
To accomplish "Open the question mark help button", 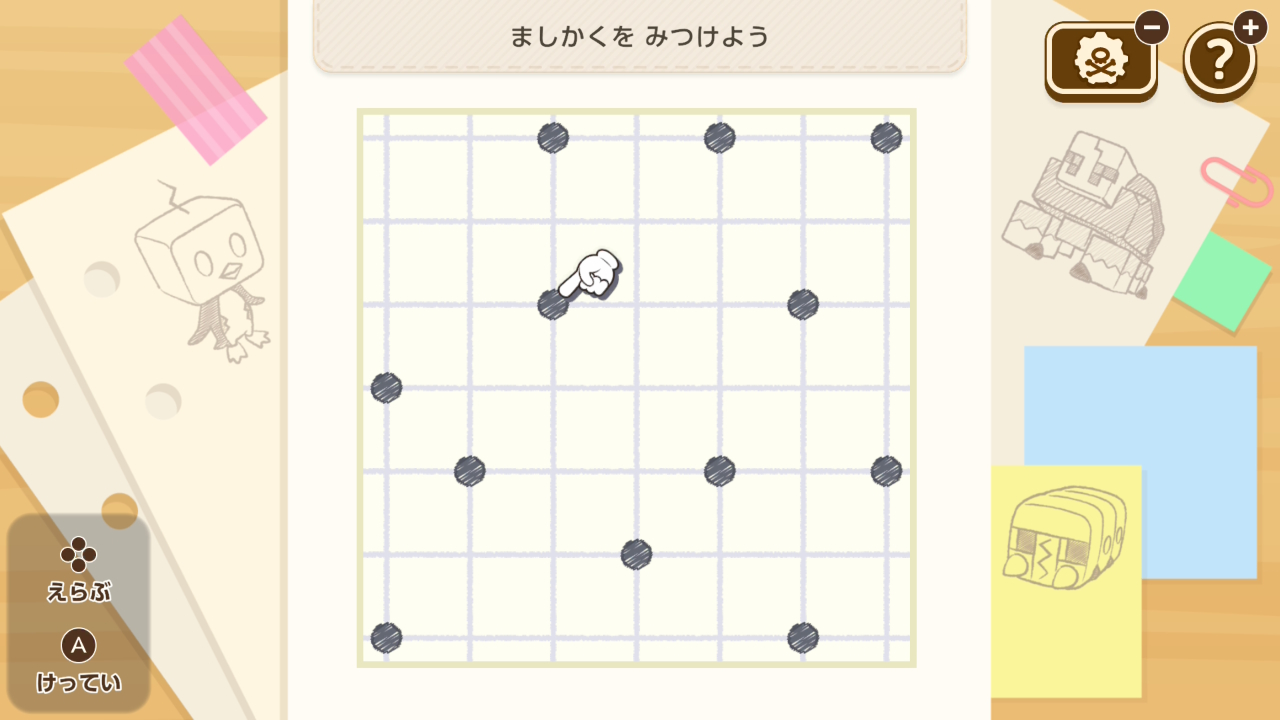I will click(x=1218, y=60).
